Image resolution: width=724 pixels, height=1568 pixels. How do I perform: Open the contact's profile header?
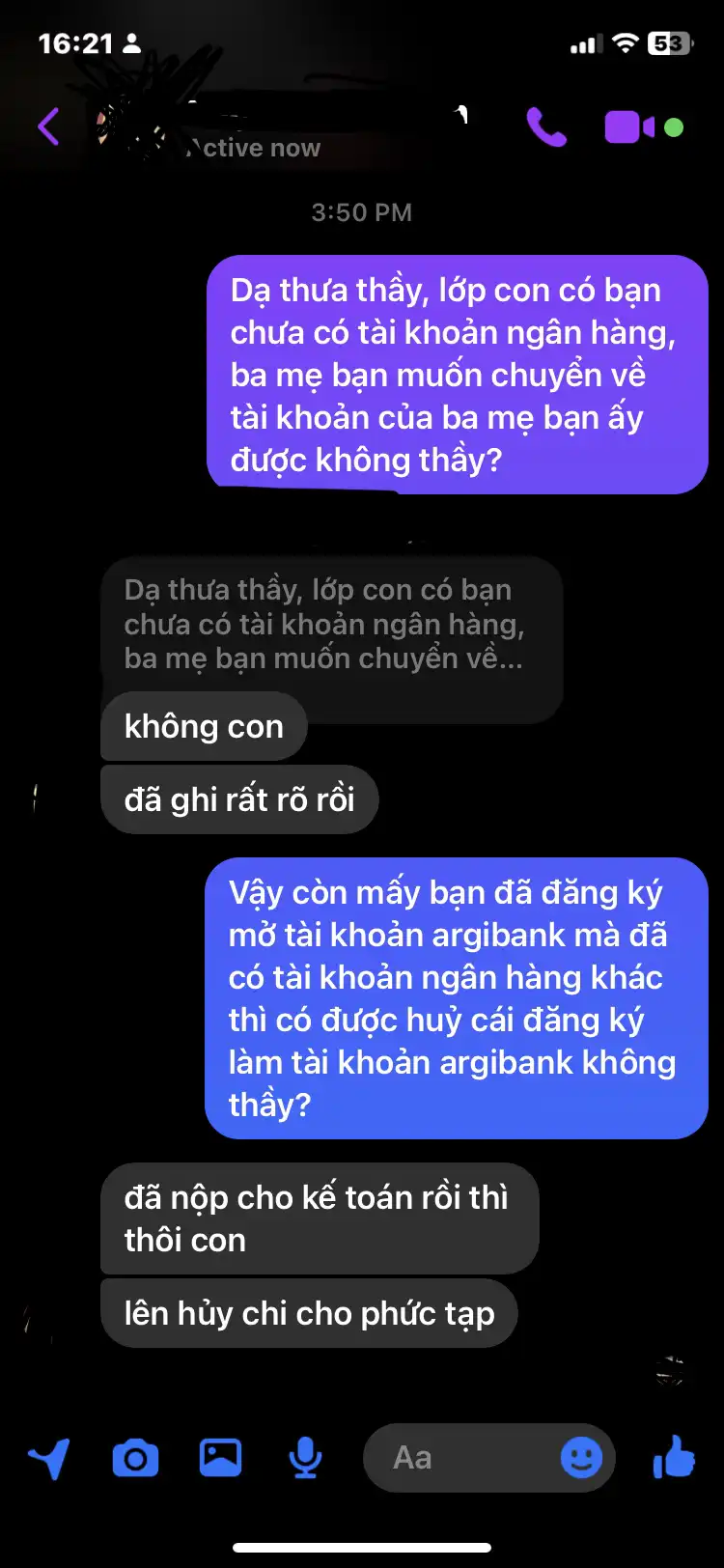(251, 130)
